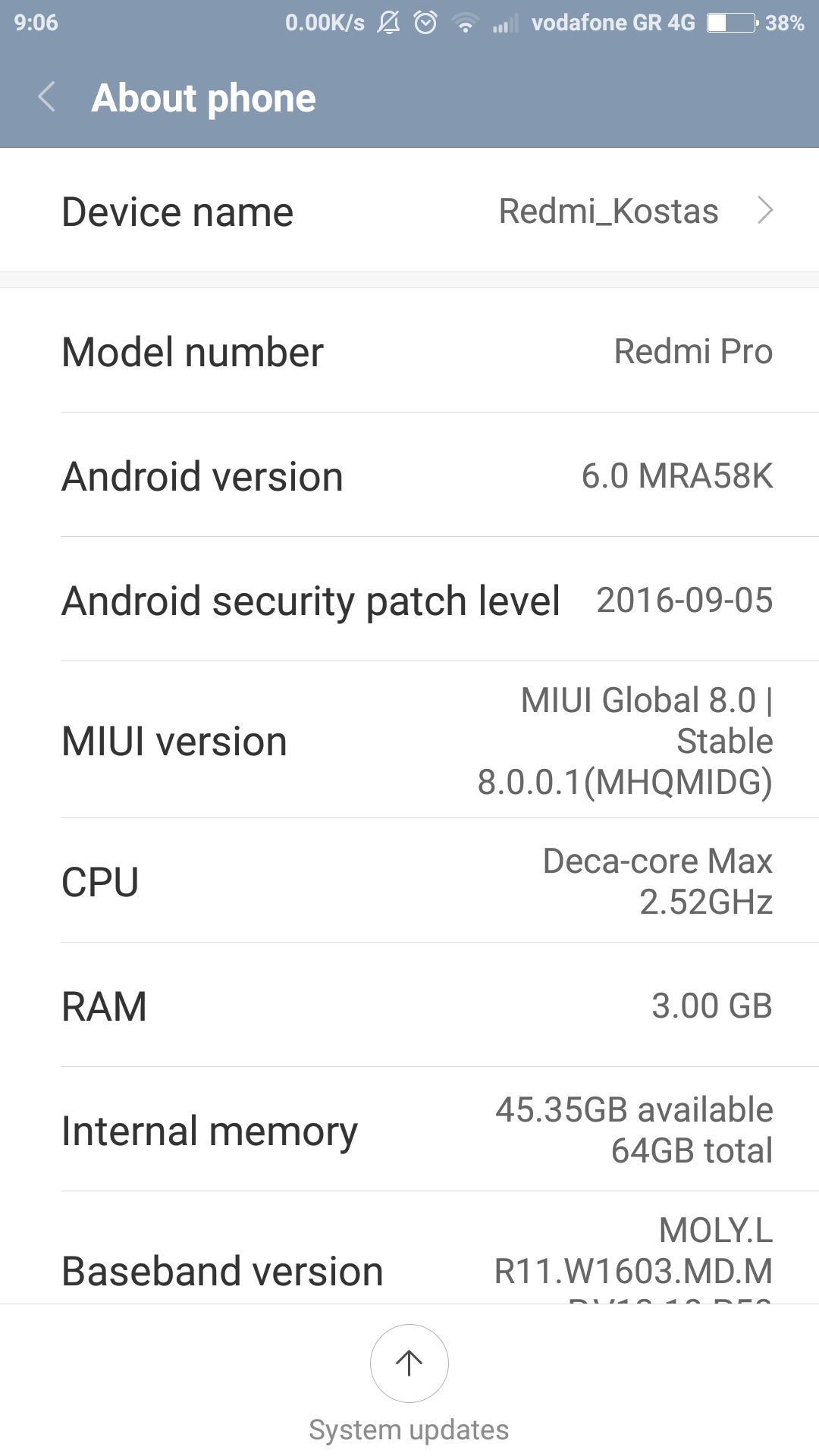
Task: Tap the Android version row
Action: click(409, 476)
